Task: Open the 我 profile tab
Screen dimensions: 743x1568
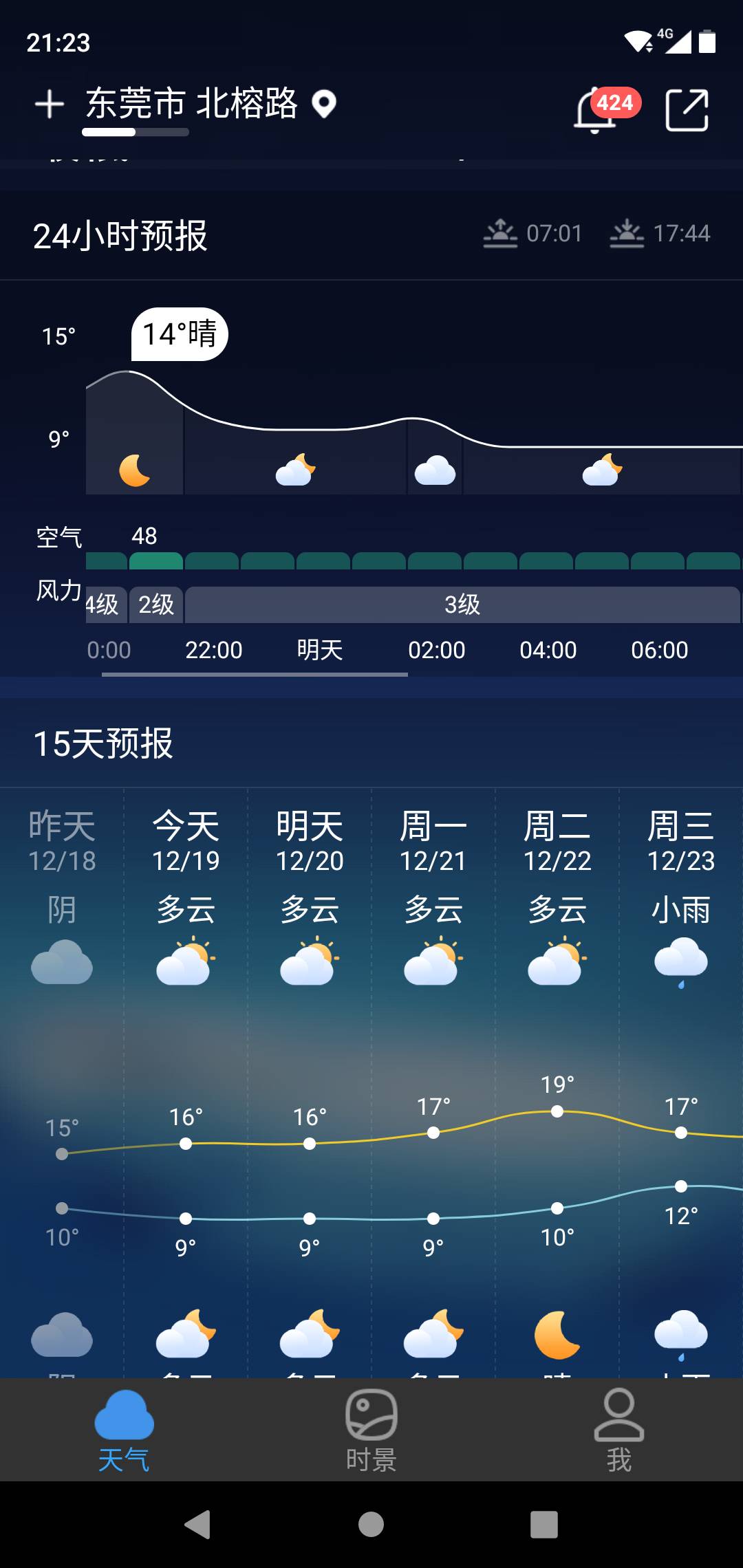Action: pyautogui.click(x=618, y=1429)
